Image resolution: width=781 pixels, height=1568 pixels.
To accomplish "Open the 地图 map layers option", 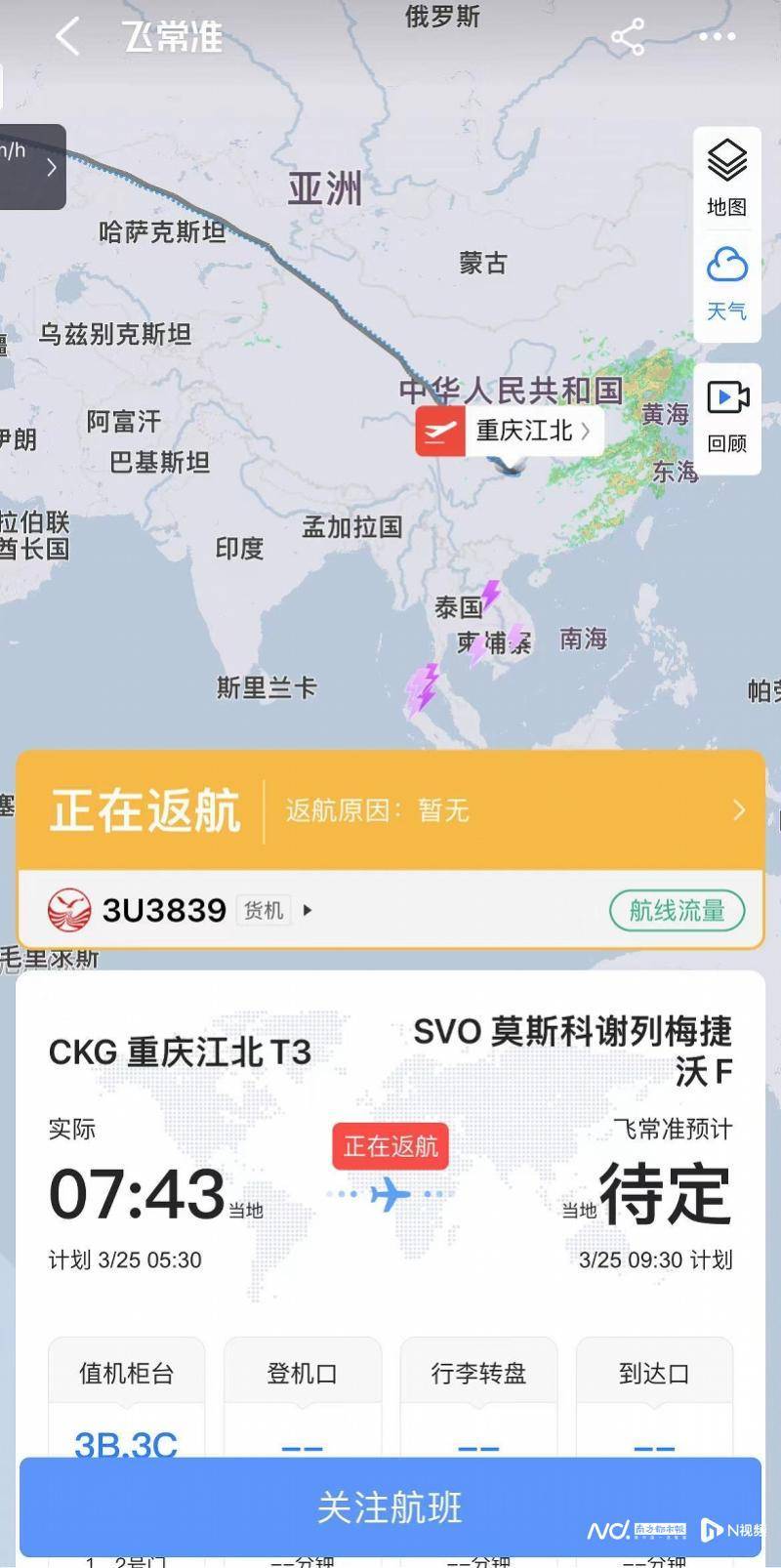I will click(726, 177).
